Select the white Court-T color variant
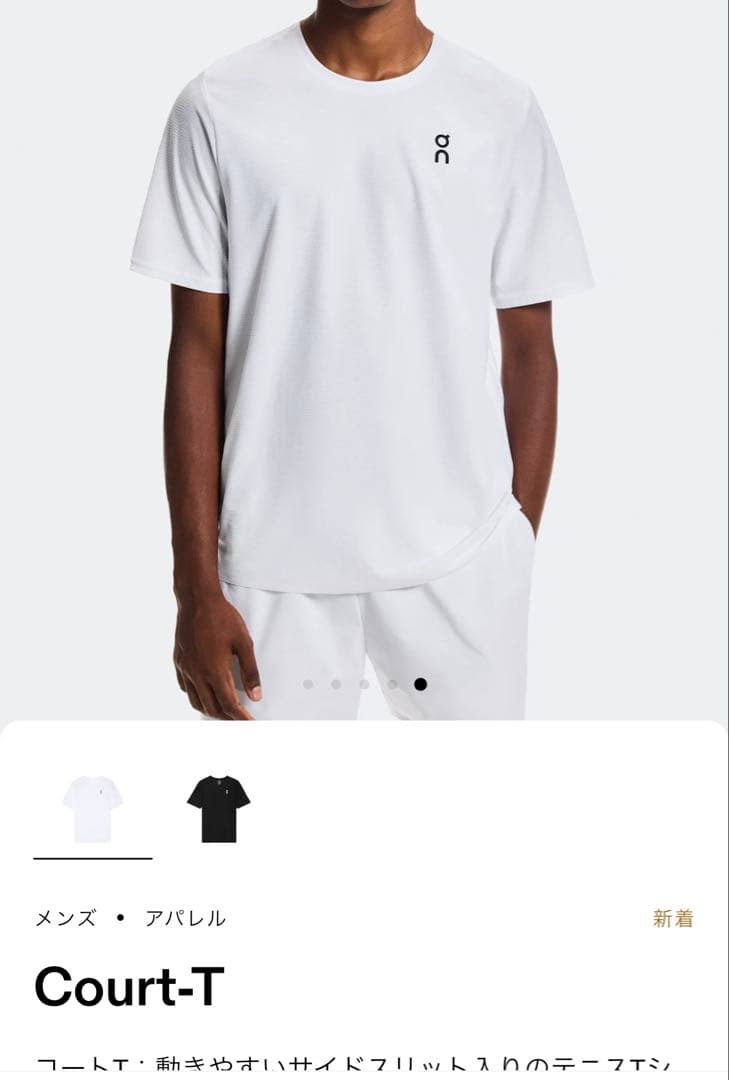729x1080 pixels. point(92,808)
